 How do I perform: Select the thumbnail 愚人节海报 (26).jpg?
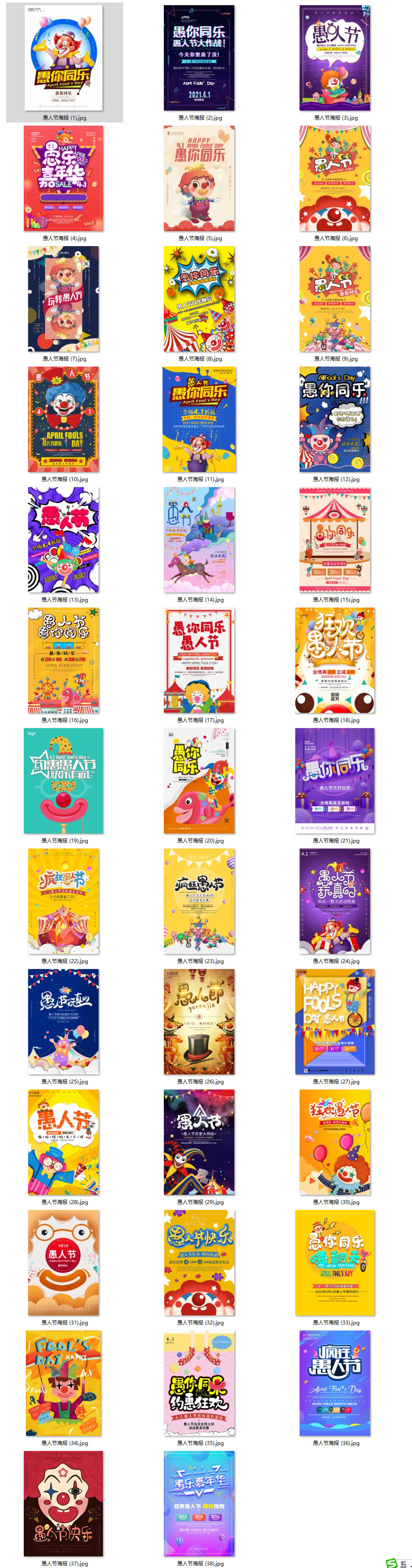[199, 1023]
